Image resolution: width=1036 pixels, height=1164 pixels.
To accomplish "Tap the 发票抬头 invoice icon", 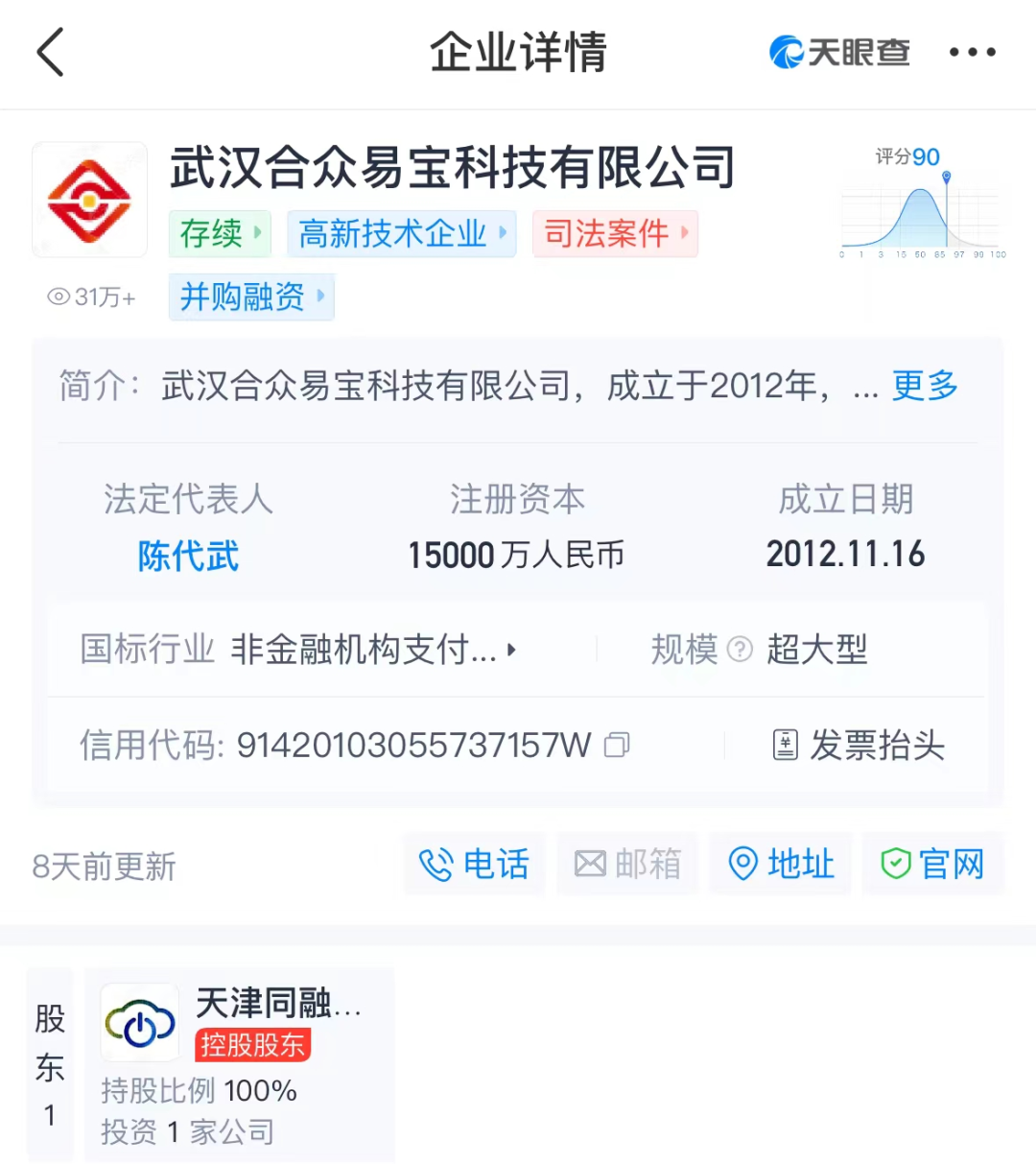I will (x=785, y=746).
